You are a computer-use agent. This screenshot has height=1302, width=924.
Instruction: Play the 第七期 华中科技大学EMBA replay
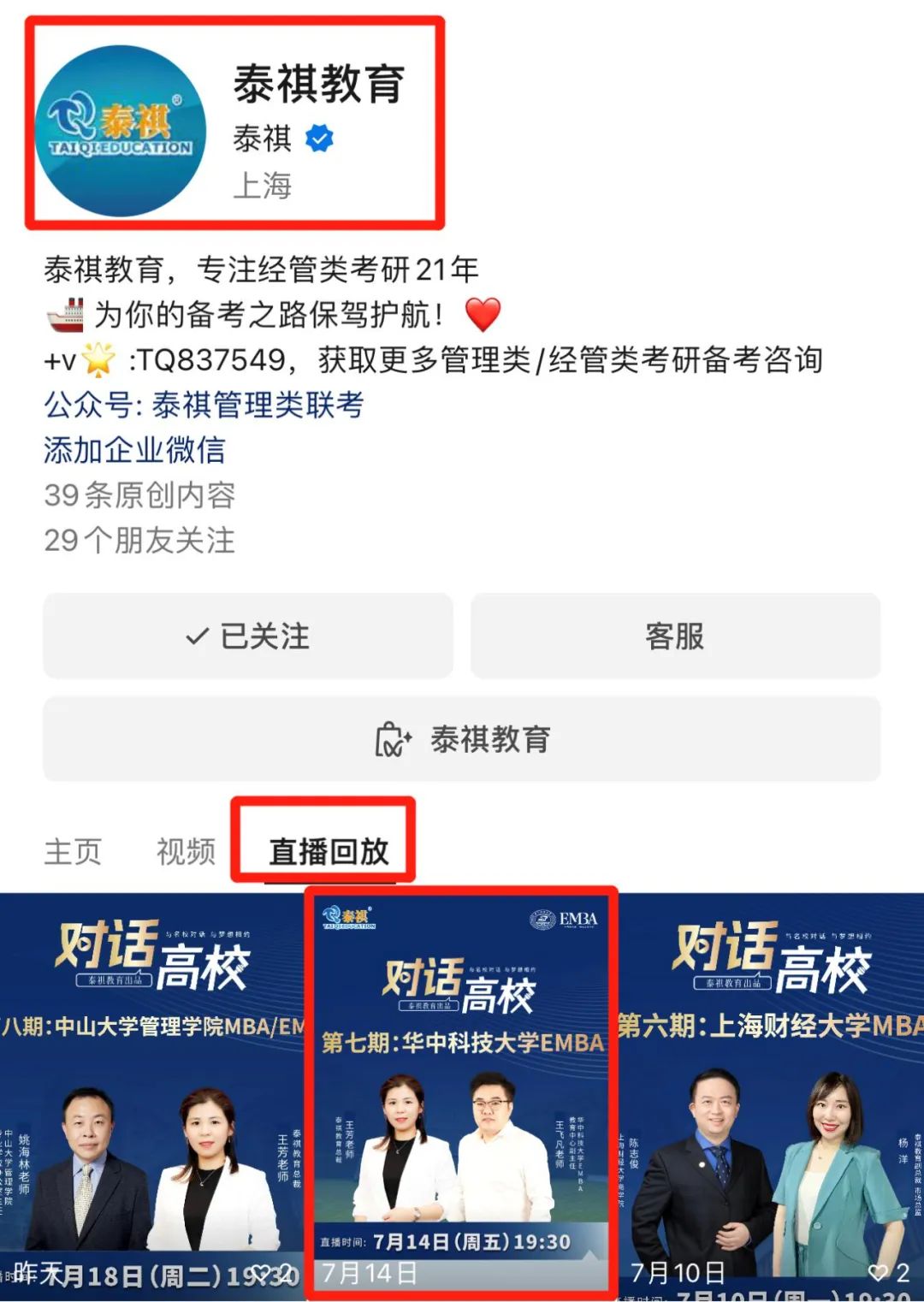(461, 1095)
